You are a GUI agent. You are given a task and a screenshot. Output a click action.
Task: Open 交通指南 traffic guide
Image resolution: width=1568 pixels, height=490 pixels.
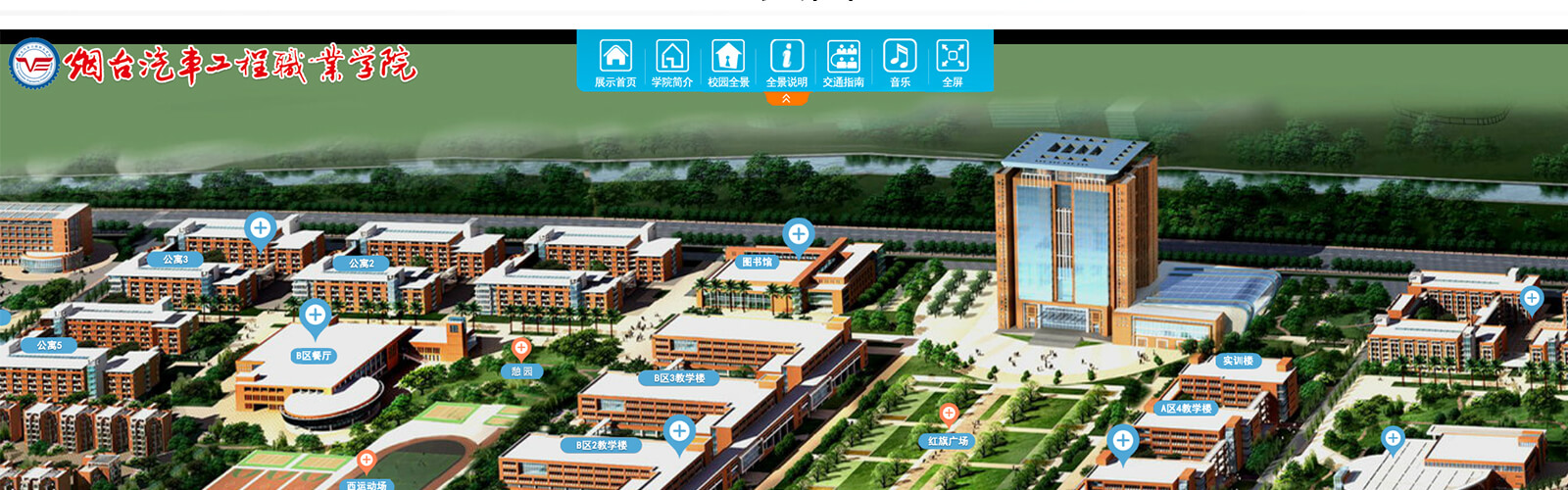pos(843,63)
